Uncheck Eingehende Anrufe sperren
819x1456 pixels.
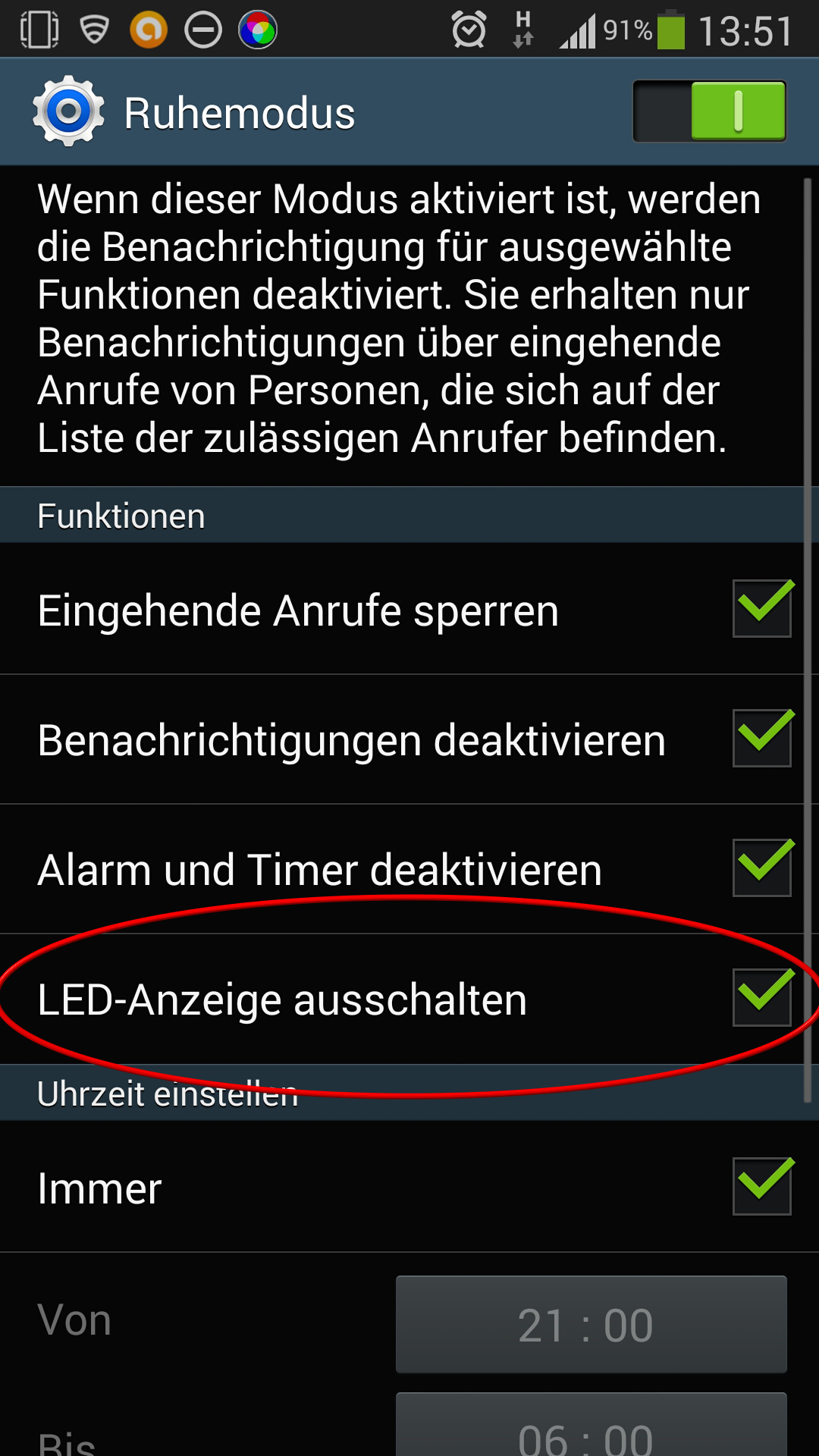[762, 608]
